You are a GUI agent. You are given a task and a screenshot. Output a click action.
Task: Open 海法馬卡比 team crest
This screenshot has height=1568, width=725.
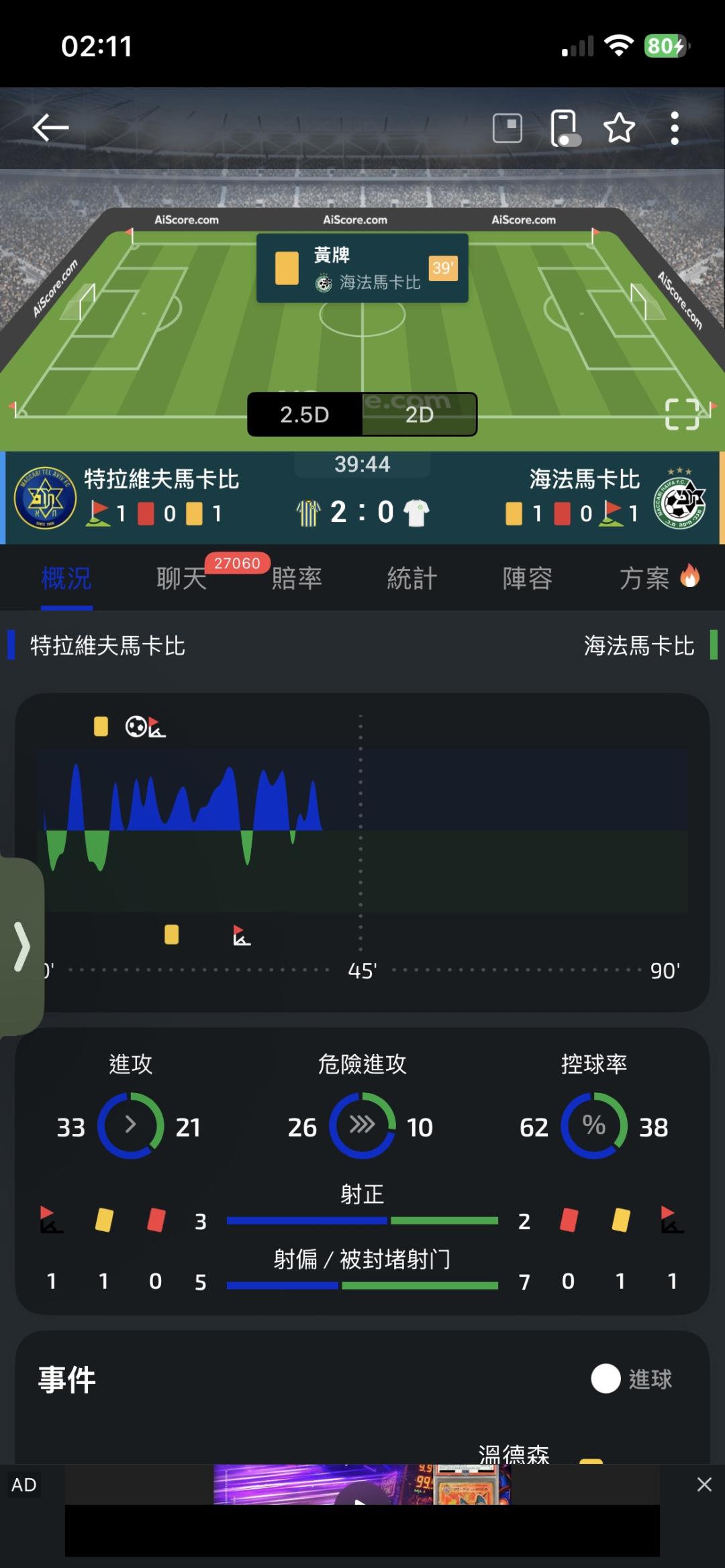point(679,497)
